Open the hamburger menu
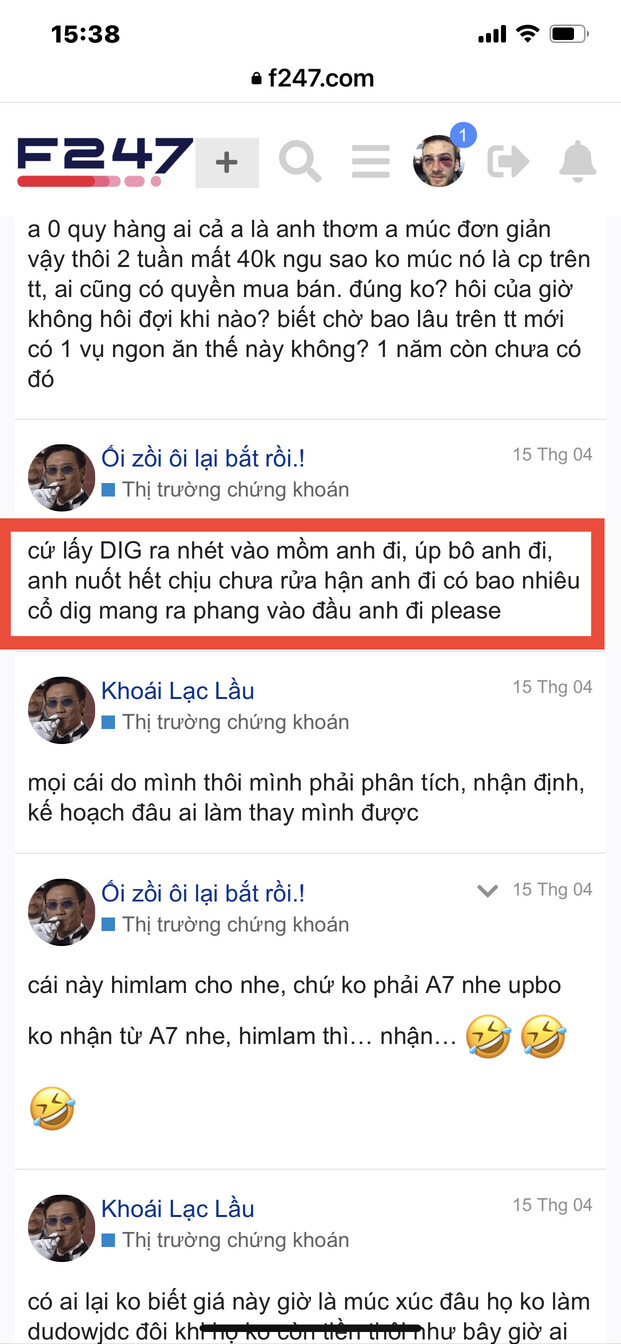The height and width of the screenshot is (1344, 621). pos(371,161)
